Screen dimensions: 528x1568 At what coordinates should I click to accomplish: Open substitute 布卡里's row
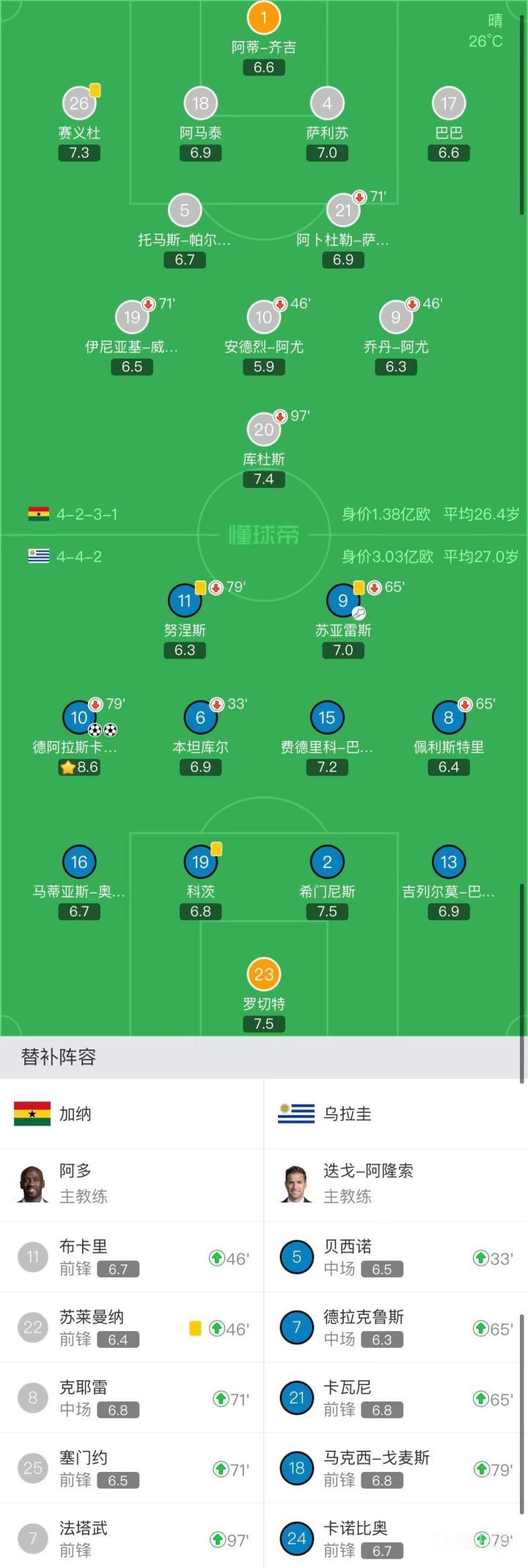coord(132,1257)
